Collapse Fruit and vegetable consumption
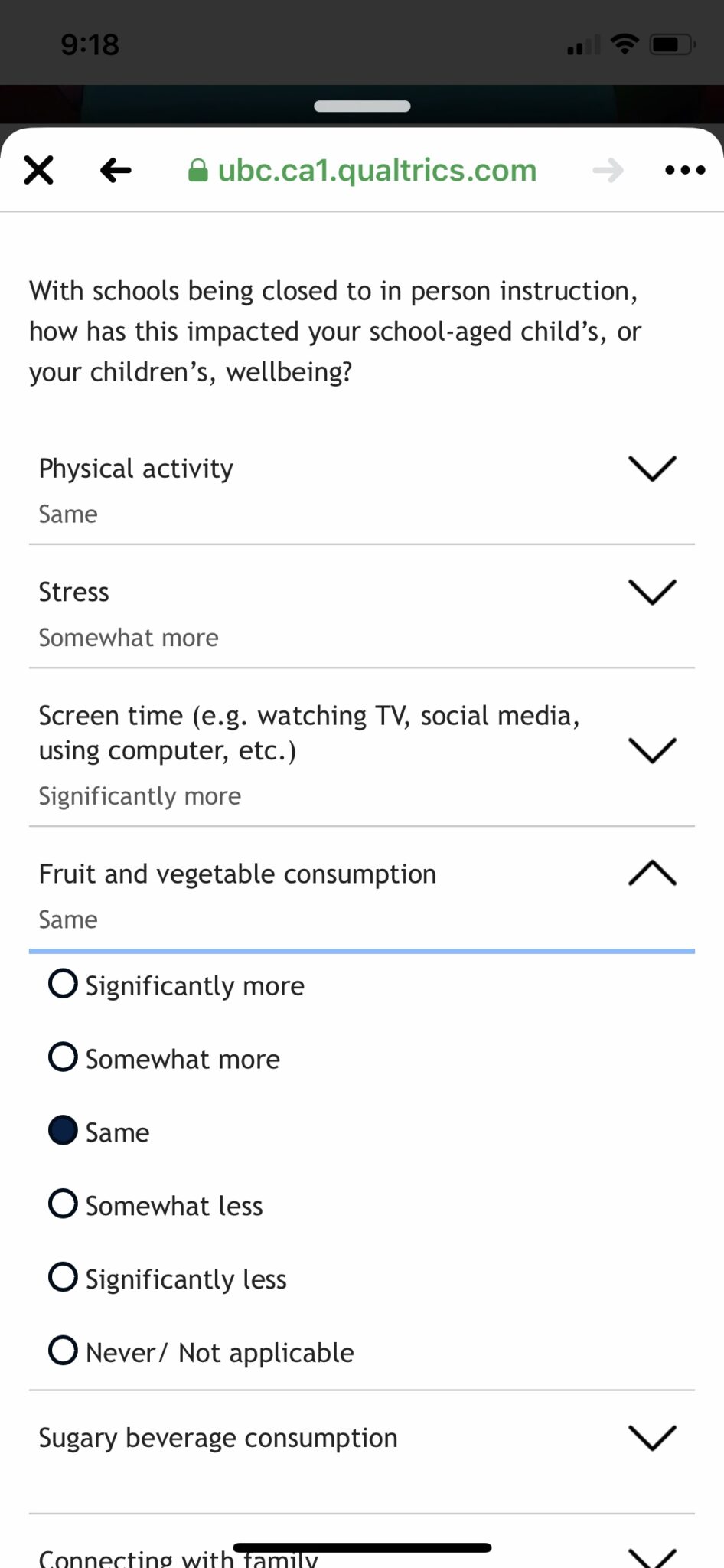This screenshot has width=724, height=1568. click(x=651, y=874)
